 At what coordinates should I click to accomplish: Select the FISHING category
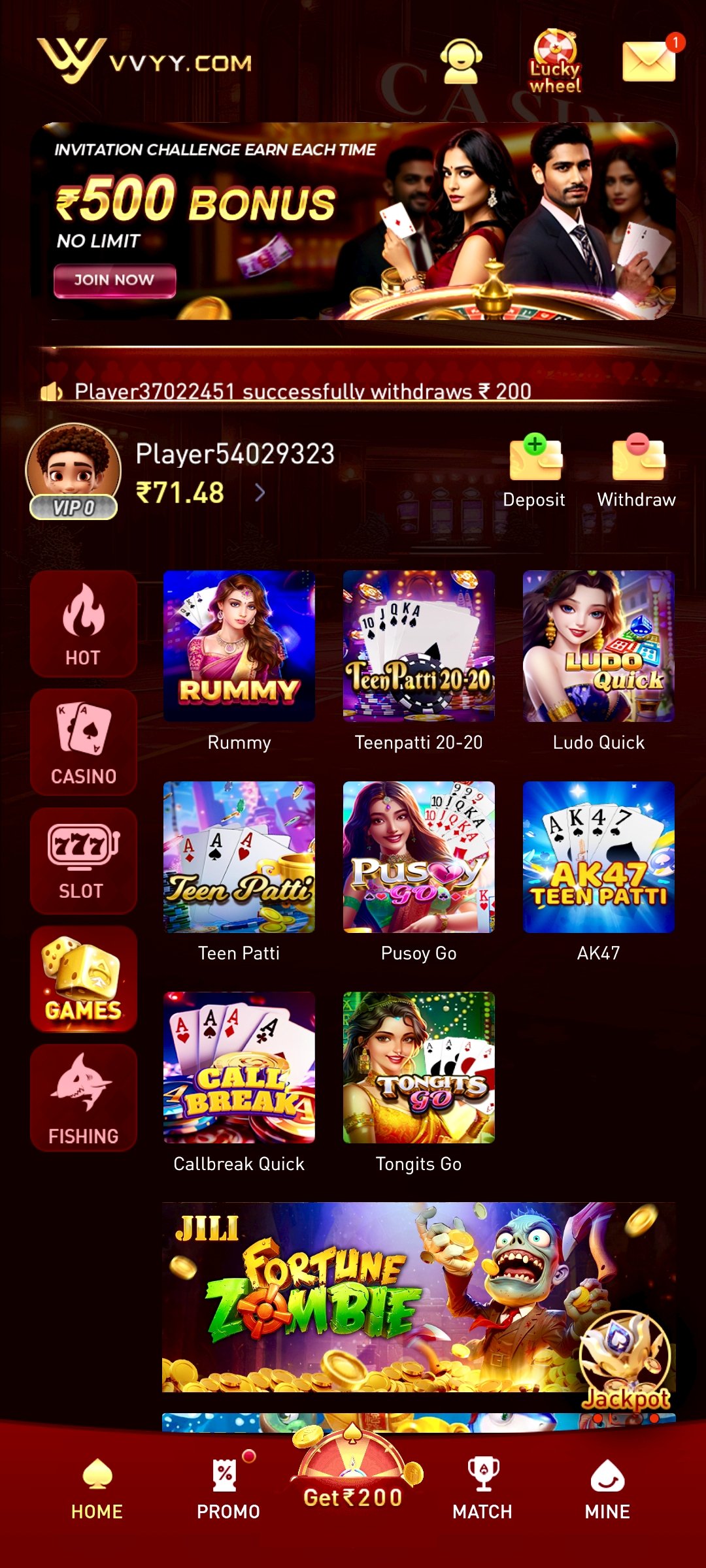(84, 1098)
